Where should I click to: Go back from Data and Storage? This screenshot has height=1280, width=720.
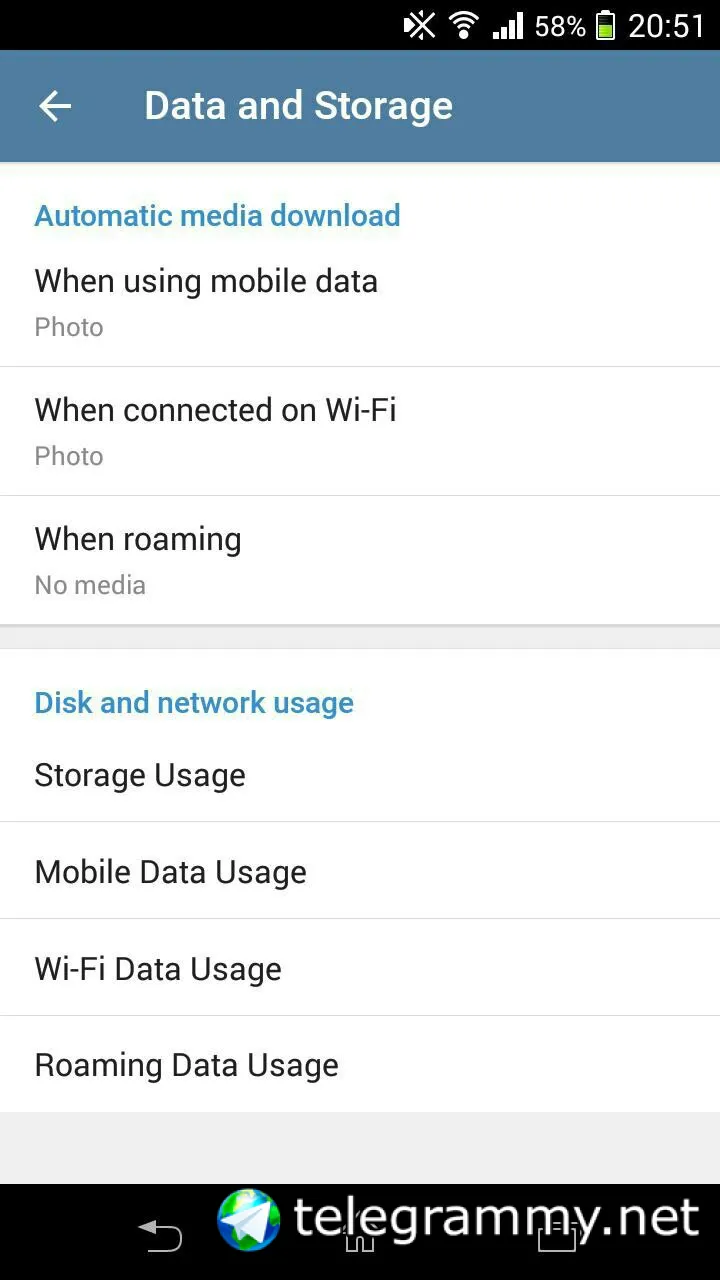(x=55, y=106)
